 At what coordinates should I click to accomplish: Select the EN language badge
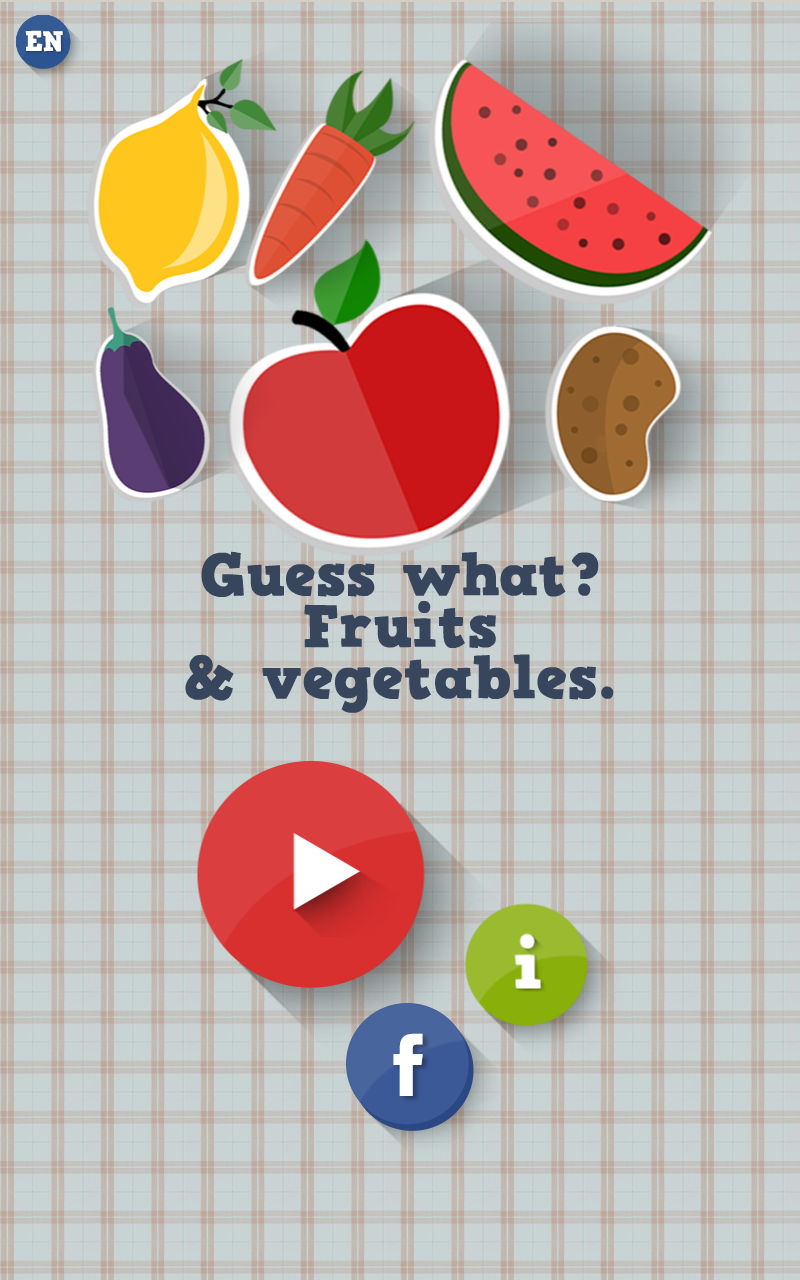point(42,40)
